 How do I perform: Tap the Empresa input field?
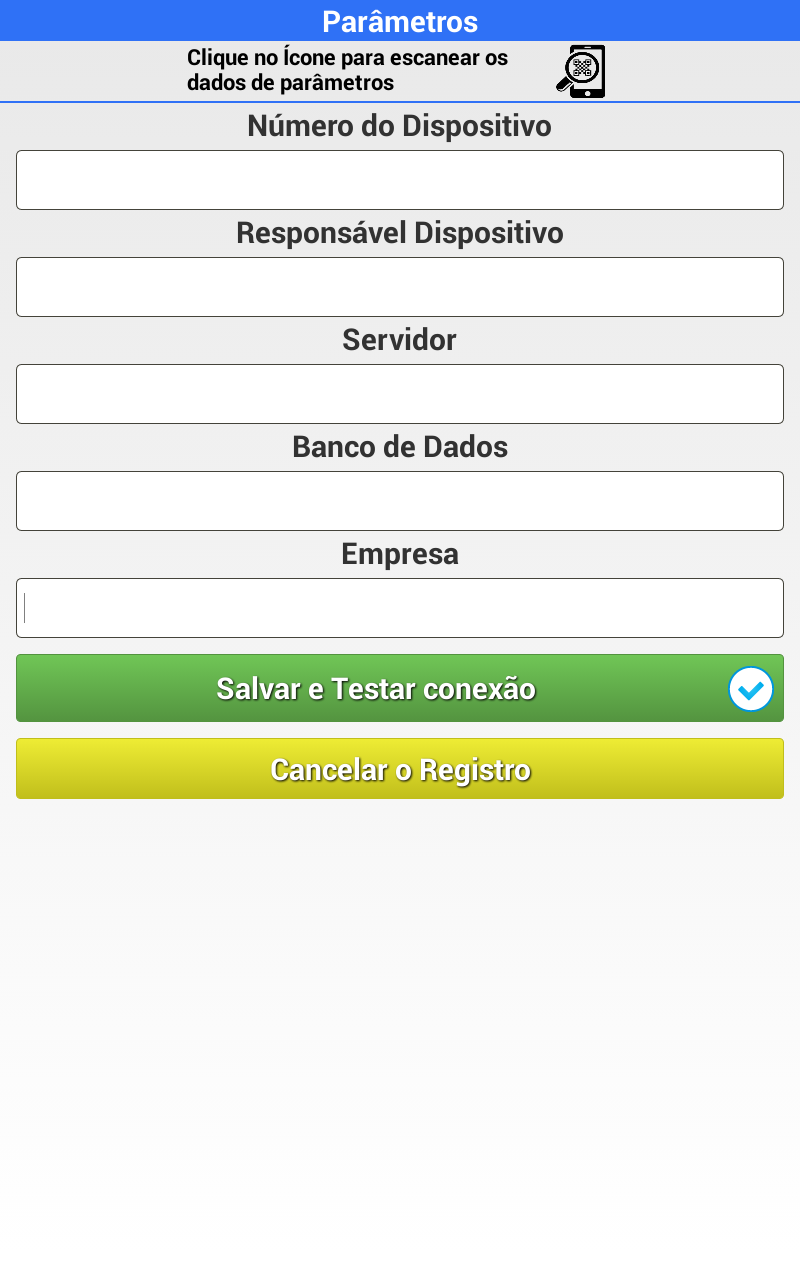pos(400,608)
